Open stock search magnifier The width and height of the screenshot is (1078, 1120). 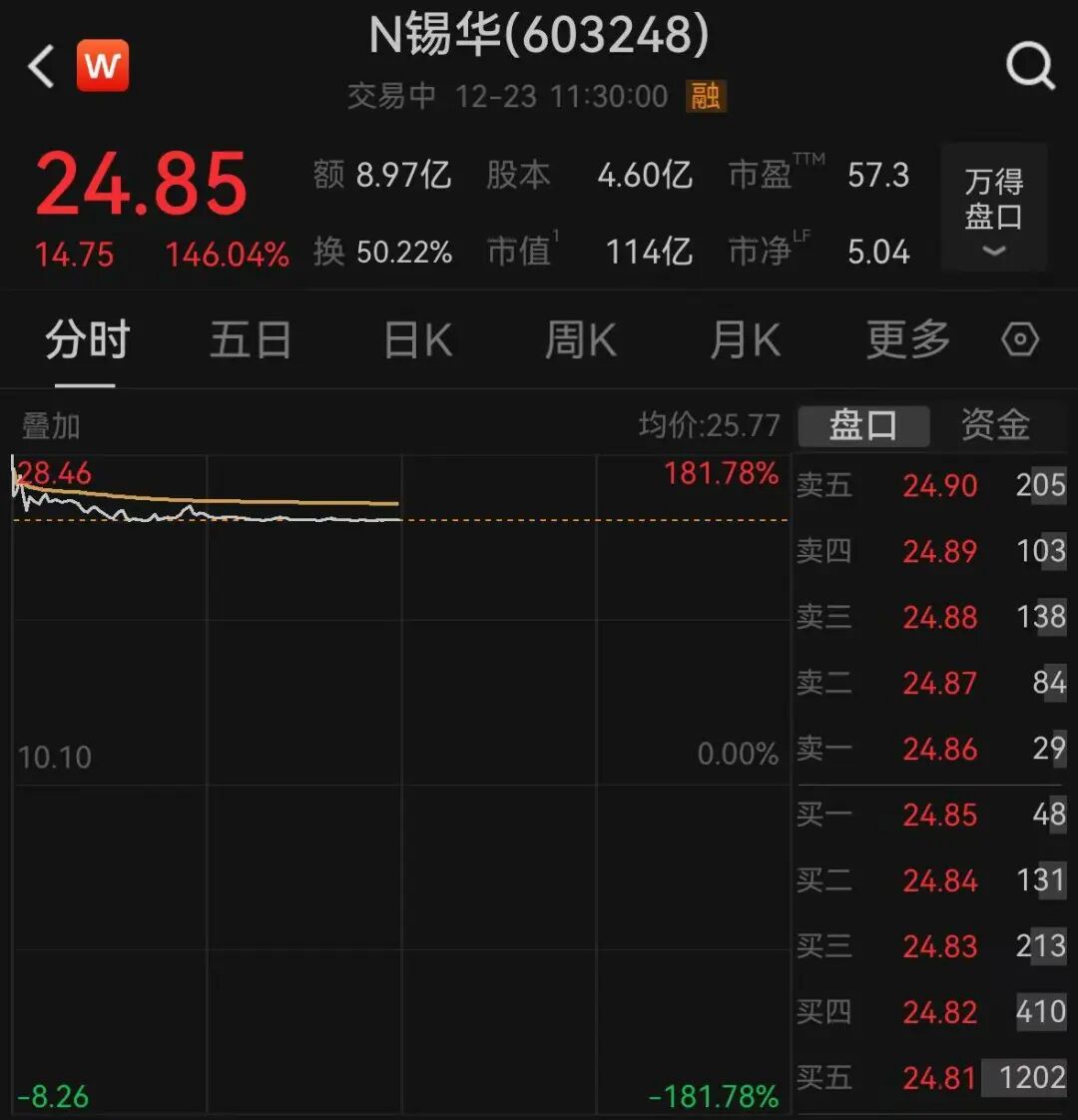coord(1029,68)
